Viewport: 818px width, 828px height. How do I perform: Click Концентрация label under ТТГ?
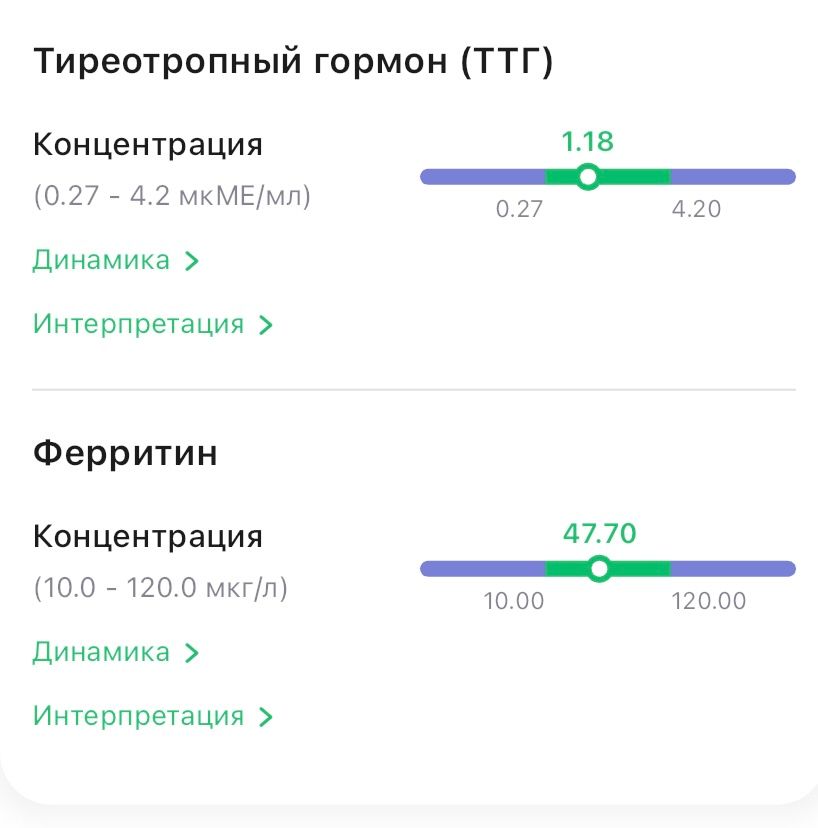(148, 145)
